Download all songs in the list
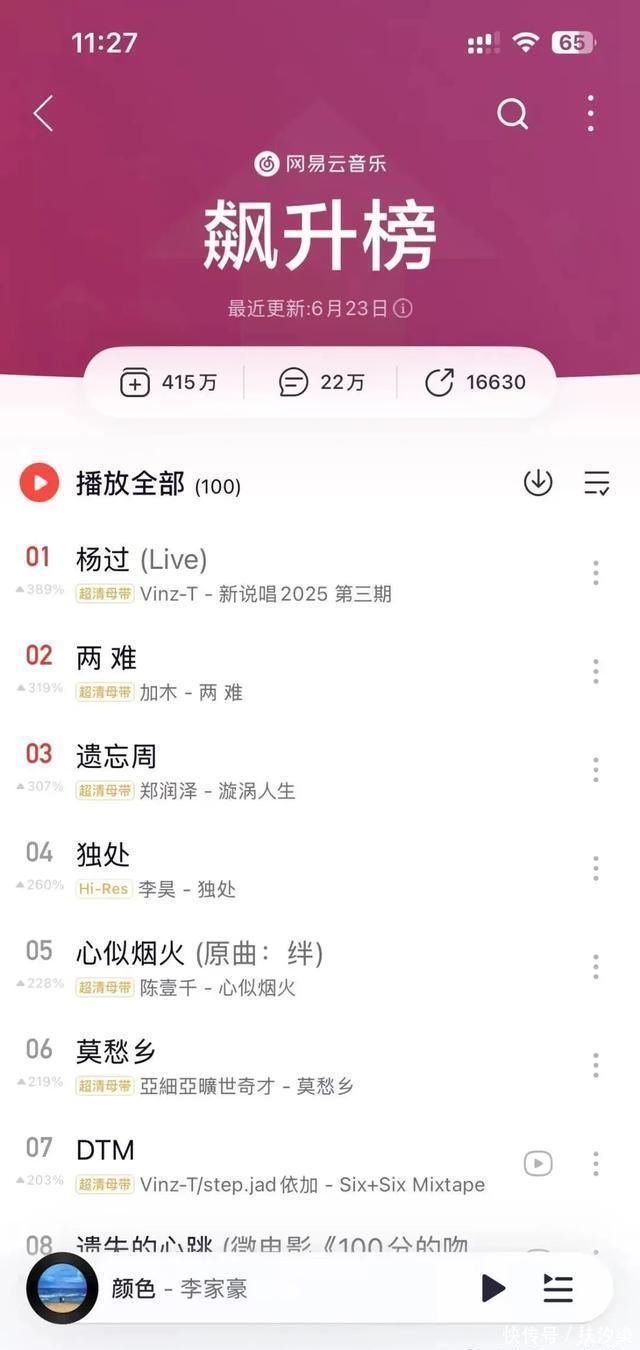The height and width of the screenshot is (1350, 640). pos(538,483)
